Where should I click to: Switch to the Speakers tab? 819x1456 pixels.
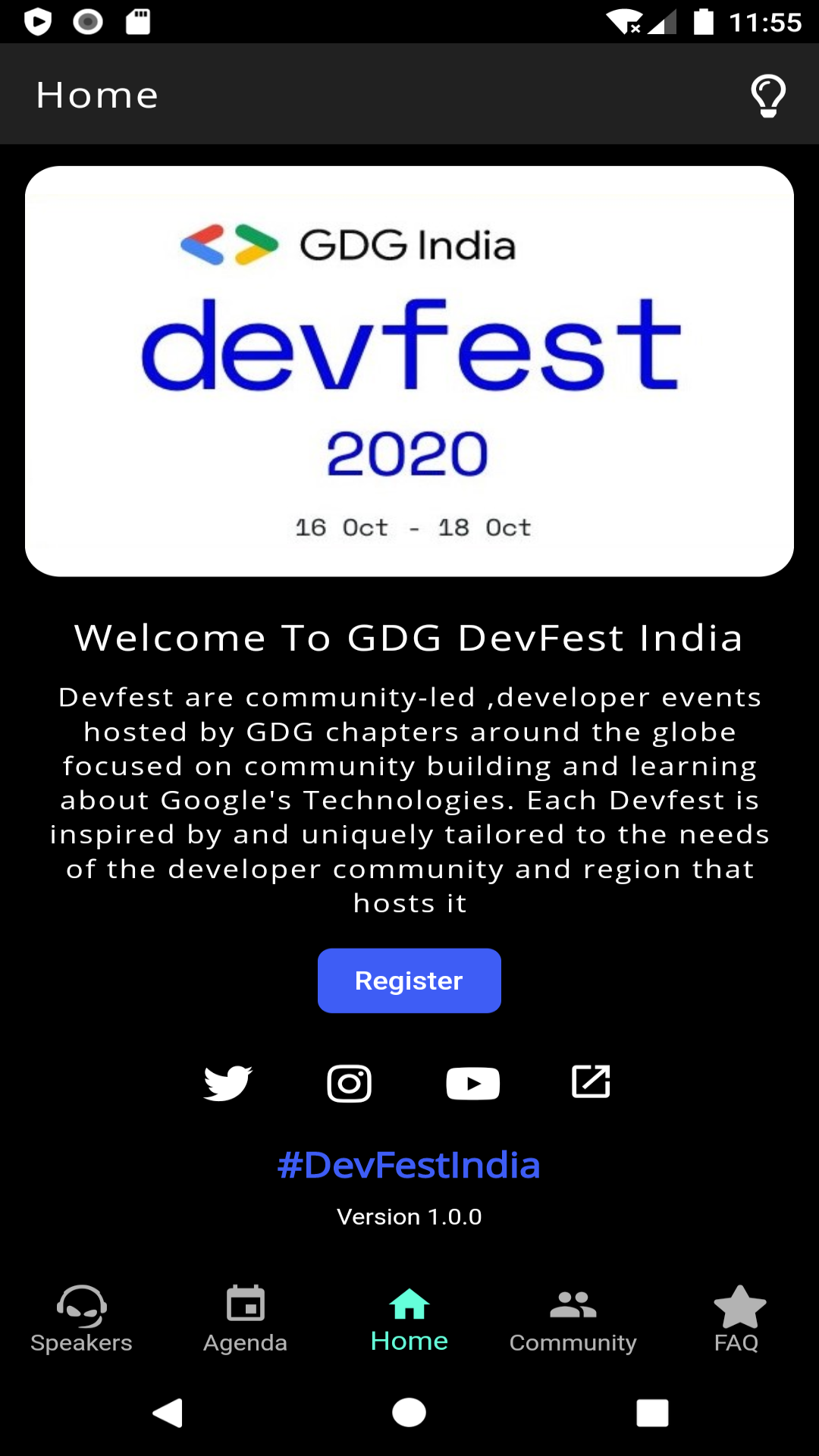click(82, 1319)
